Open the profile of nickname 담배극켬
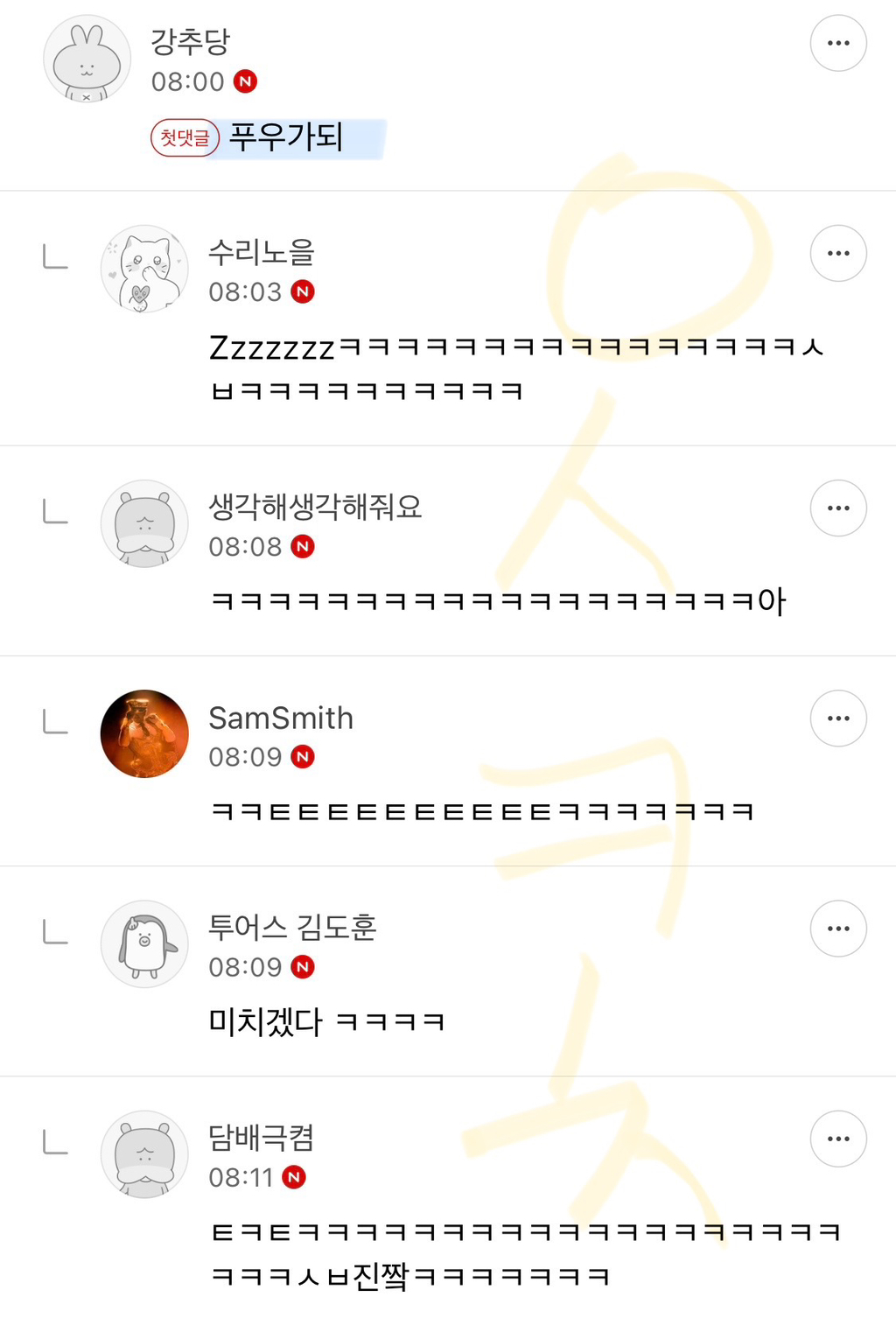The image size is (896, 1318). (x=261, y=1138)
